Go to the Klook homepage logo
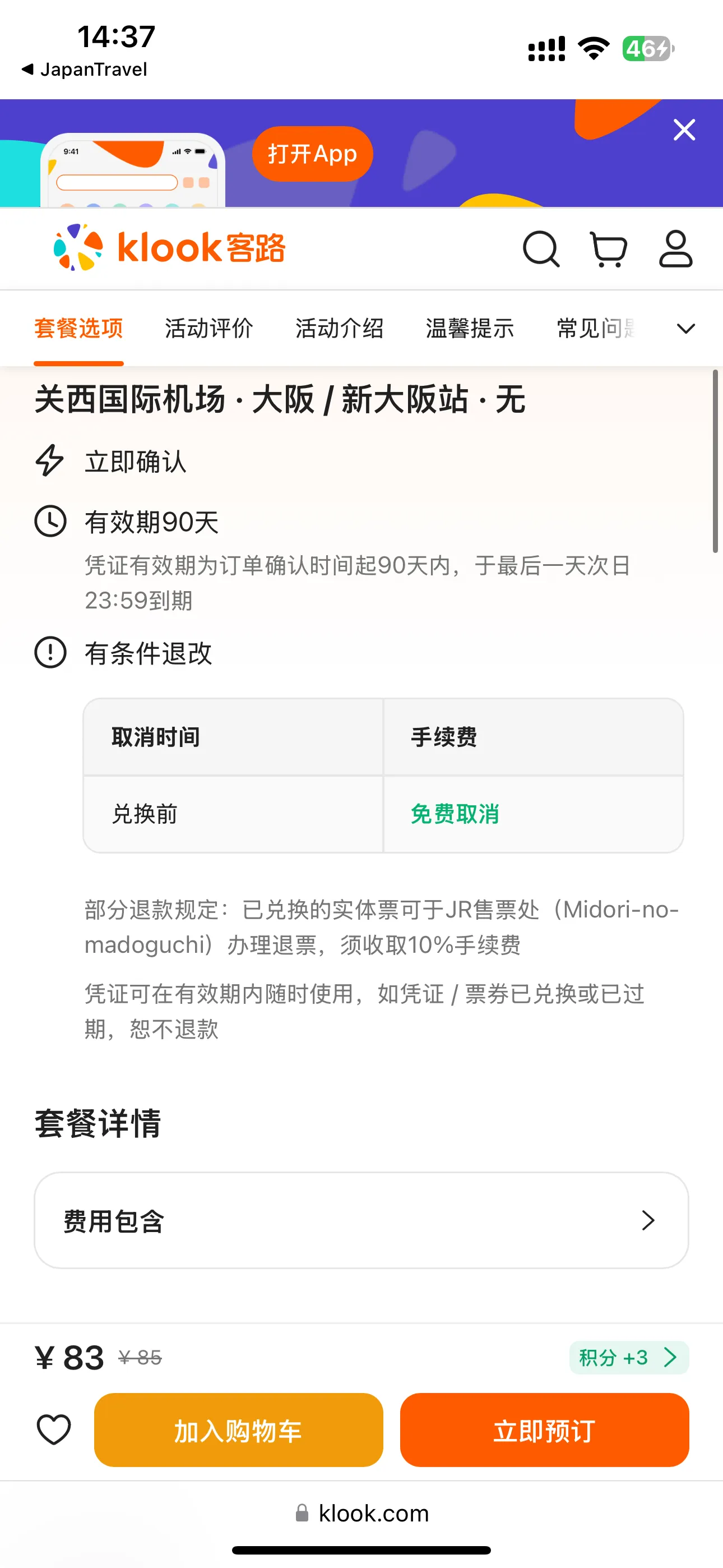 coord(169,248)
